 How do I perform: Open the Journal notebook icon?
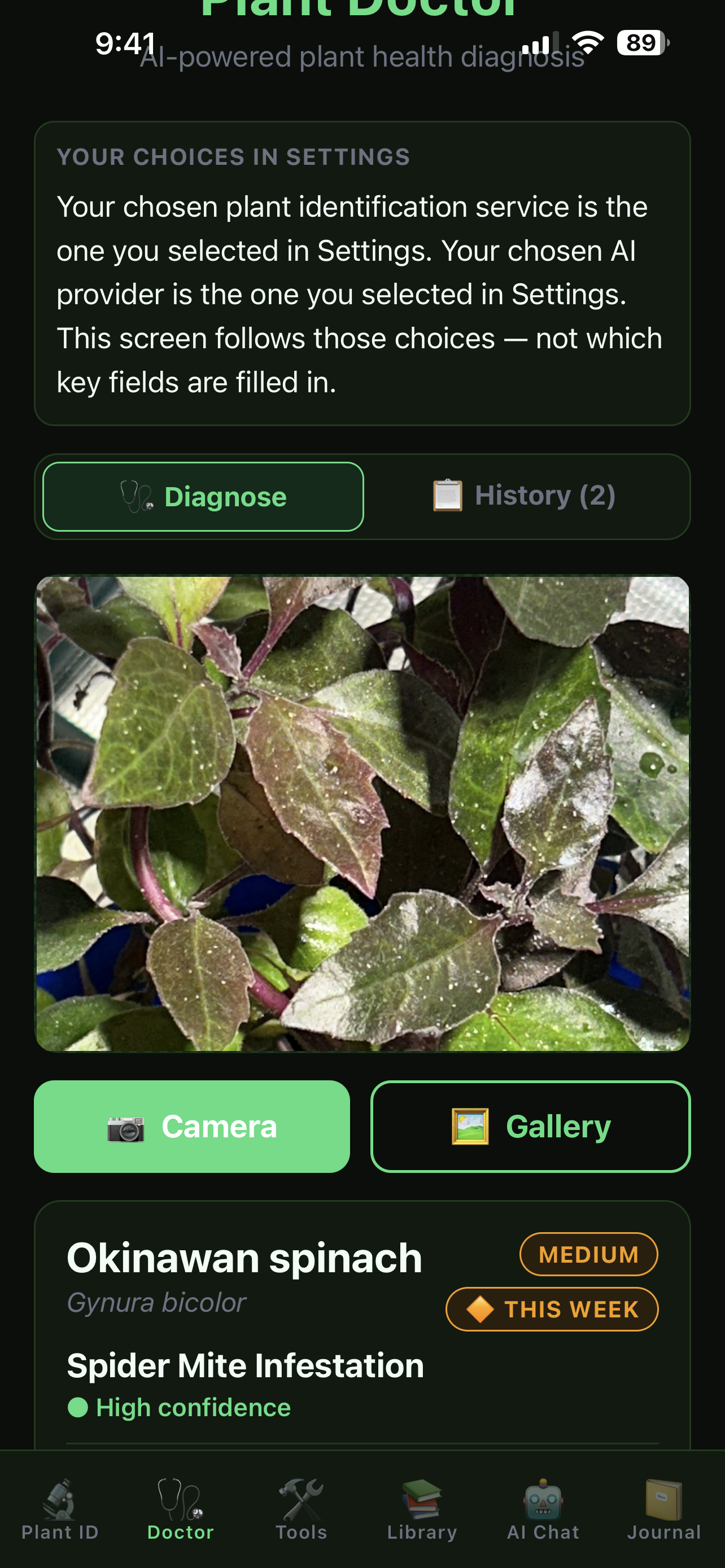tap(663, 1497)
